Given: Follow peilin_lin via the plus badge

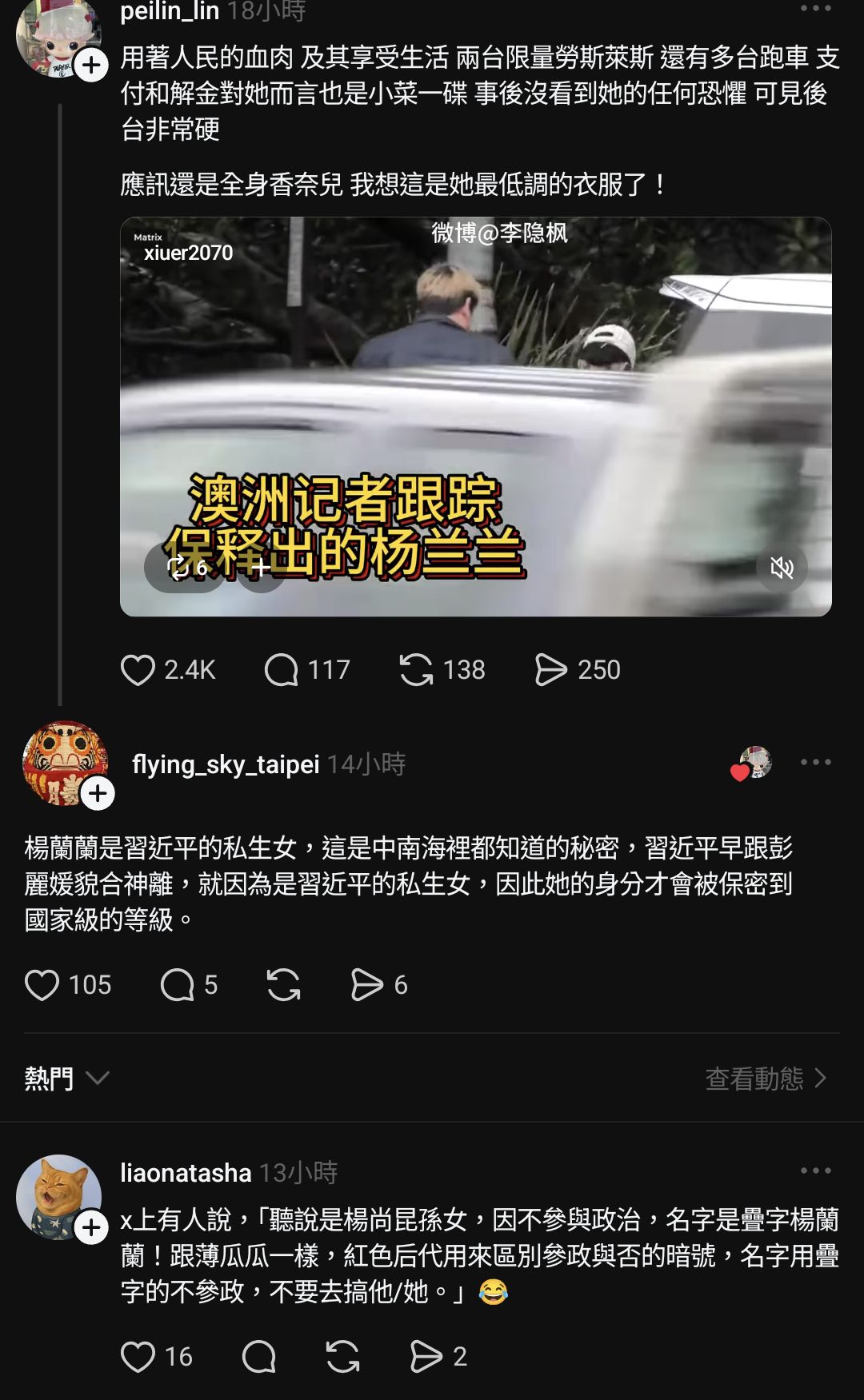Looking at the screenshot, I should pos(91,65).
